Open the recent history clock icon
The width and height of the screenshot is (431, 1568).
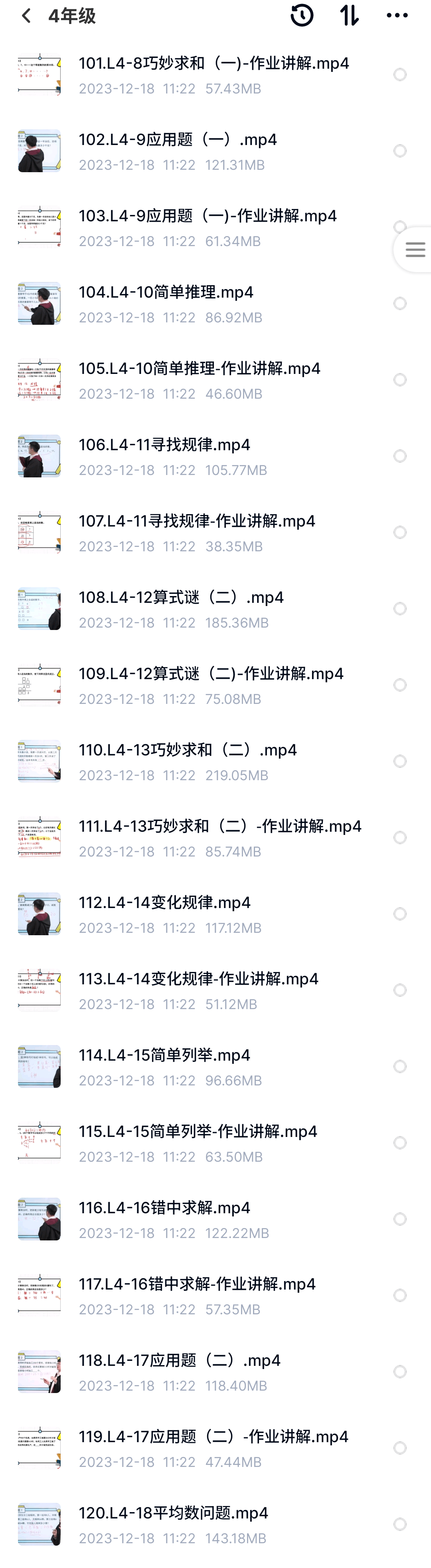(x=302, y=16)
